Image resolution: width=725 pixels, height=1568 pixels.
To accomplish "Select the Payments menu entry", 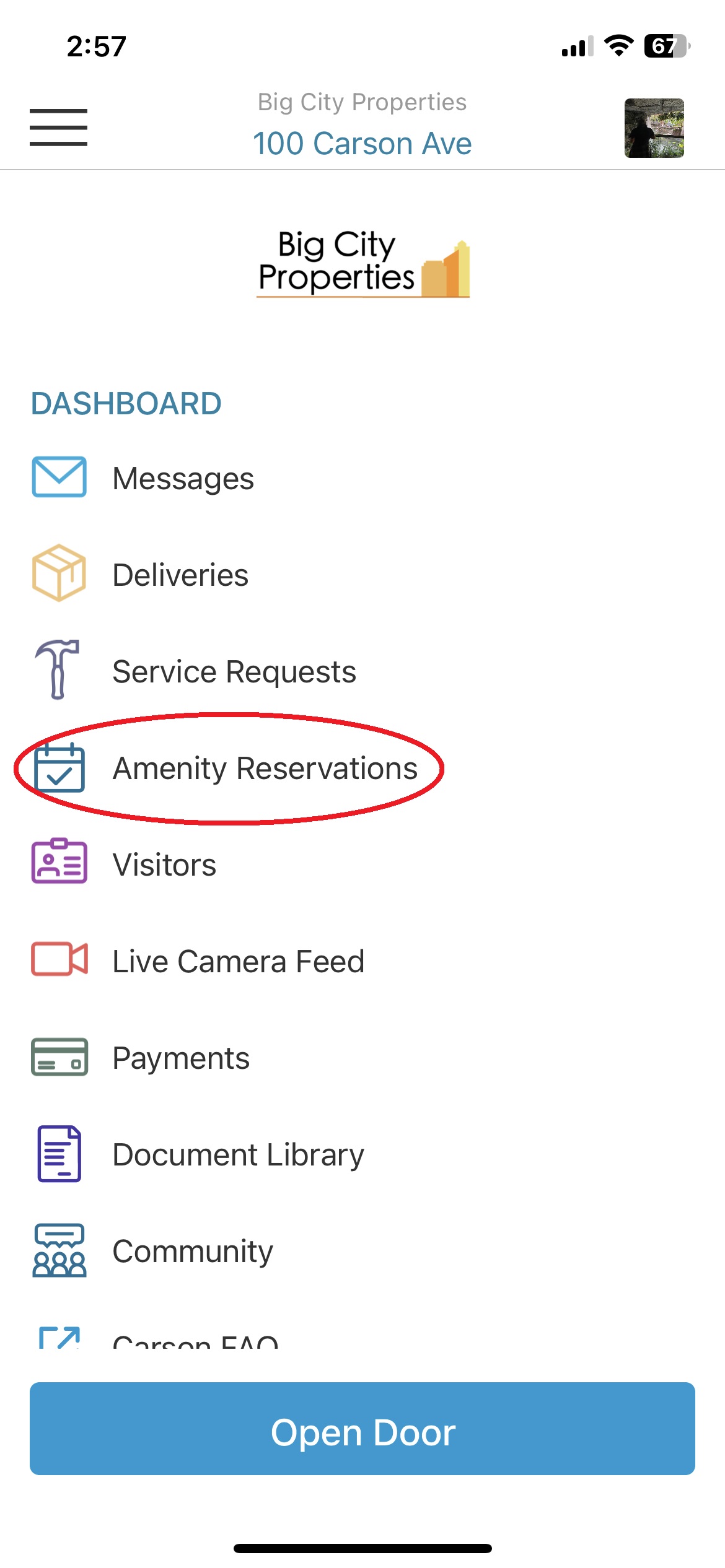I will pyautogui.click(x=180, y=1058).
